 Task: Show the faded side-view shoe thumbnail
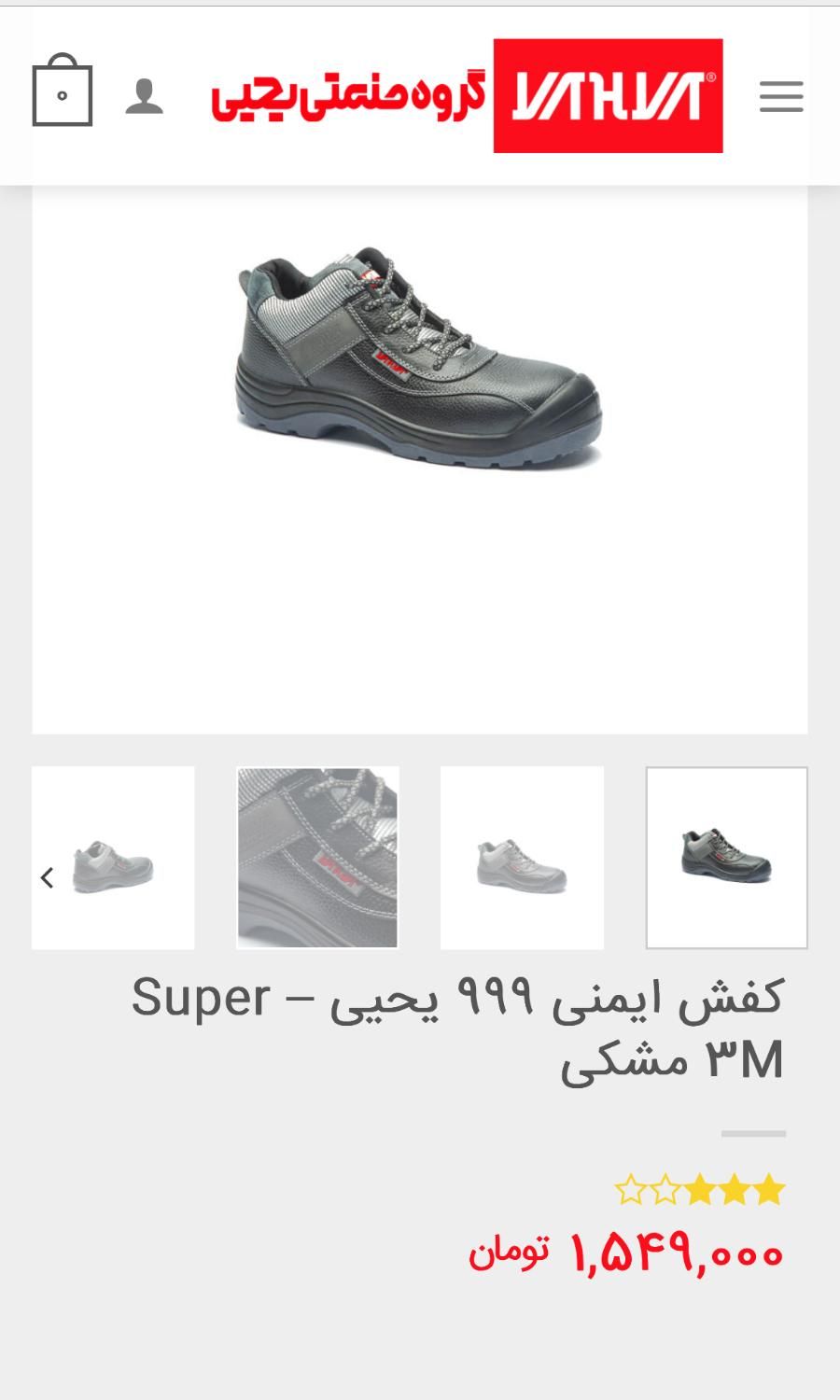pyautogui.click(x=522, y=857)
